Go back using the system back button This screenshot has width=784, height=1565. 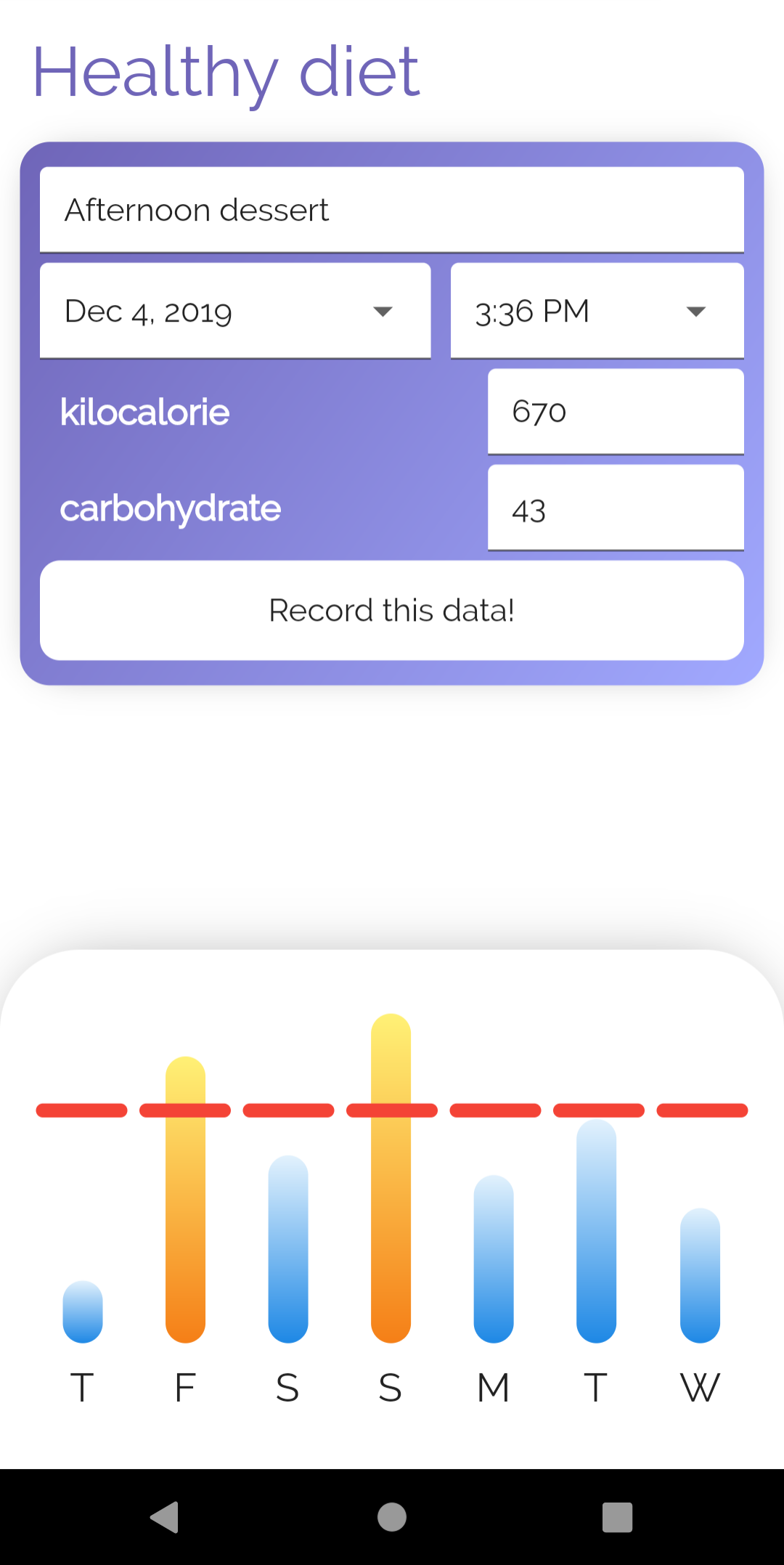point(165,1516)
